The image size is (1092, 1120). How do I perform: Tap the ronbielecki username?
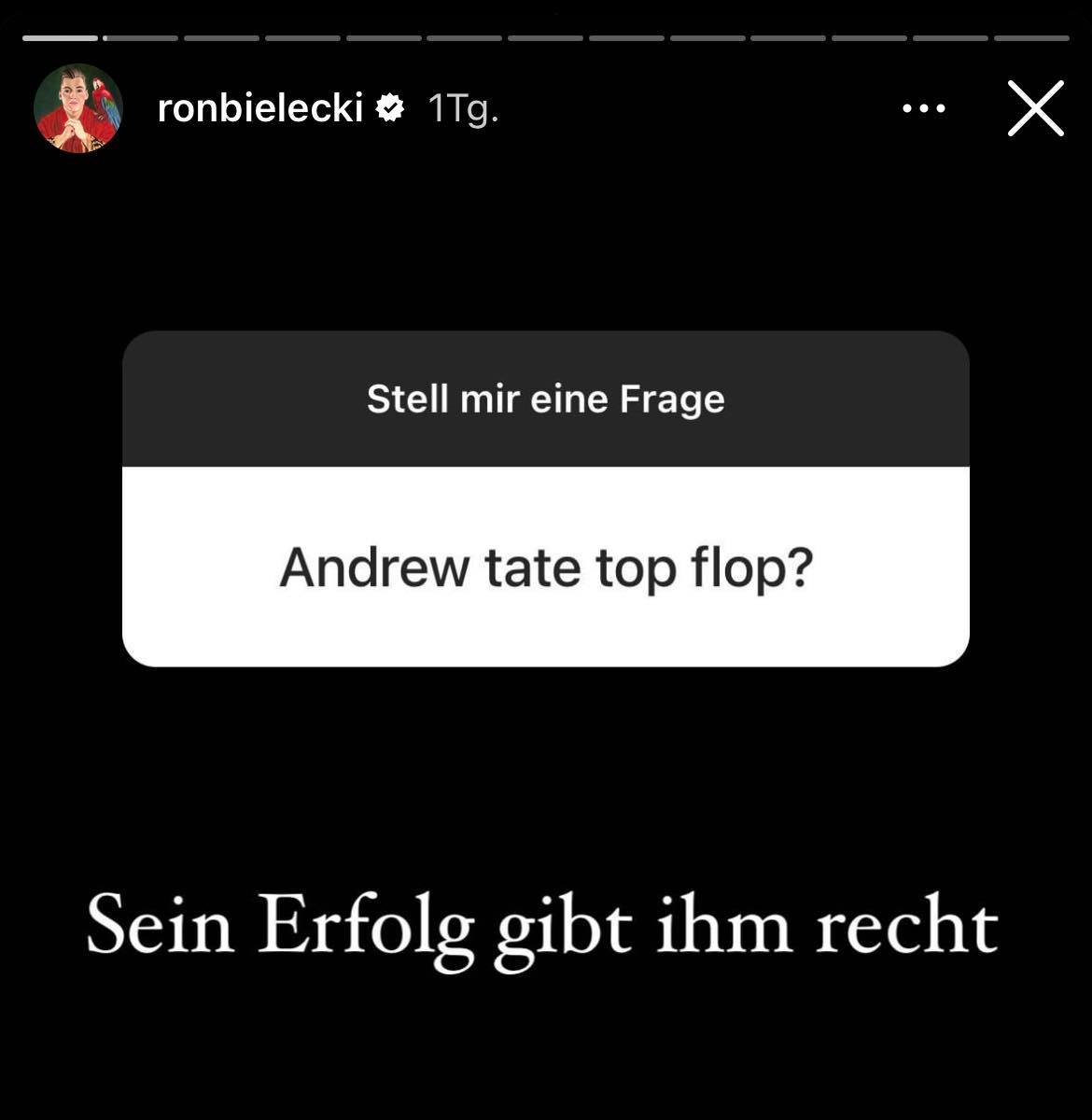259,109
